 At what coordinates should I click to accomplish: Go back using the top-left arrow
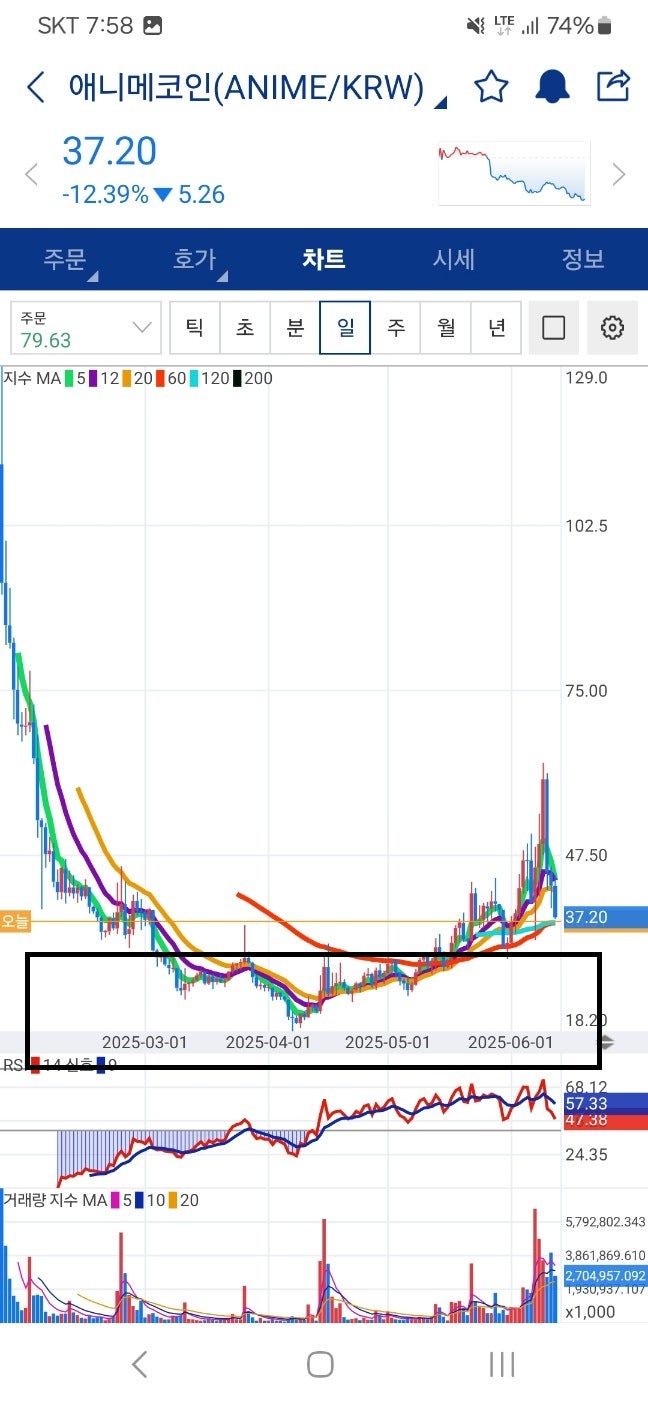pyautogui.click(x=36, y=87)
